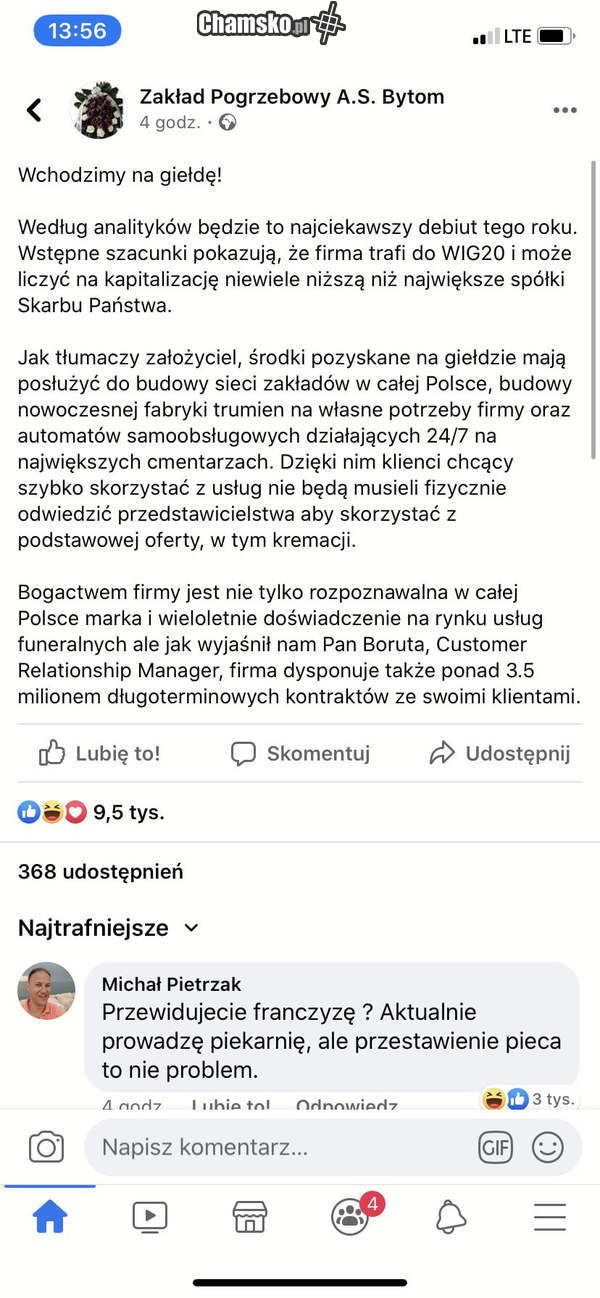Focus the Napisz komentarz field

[x=280, y=1147]
